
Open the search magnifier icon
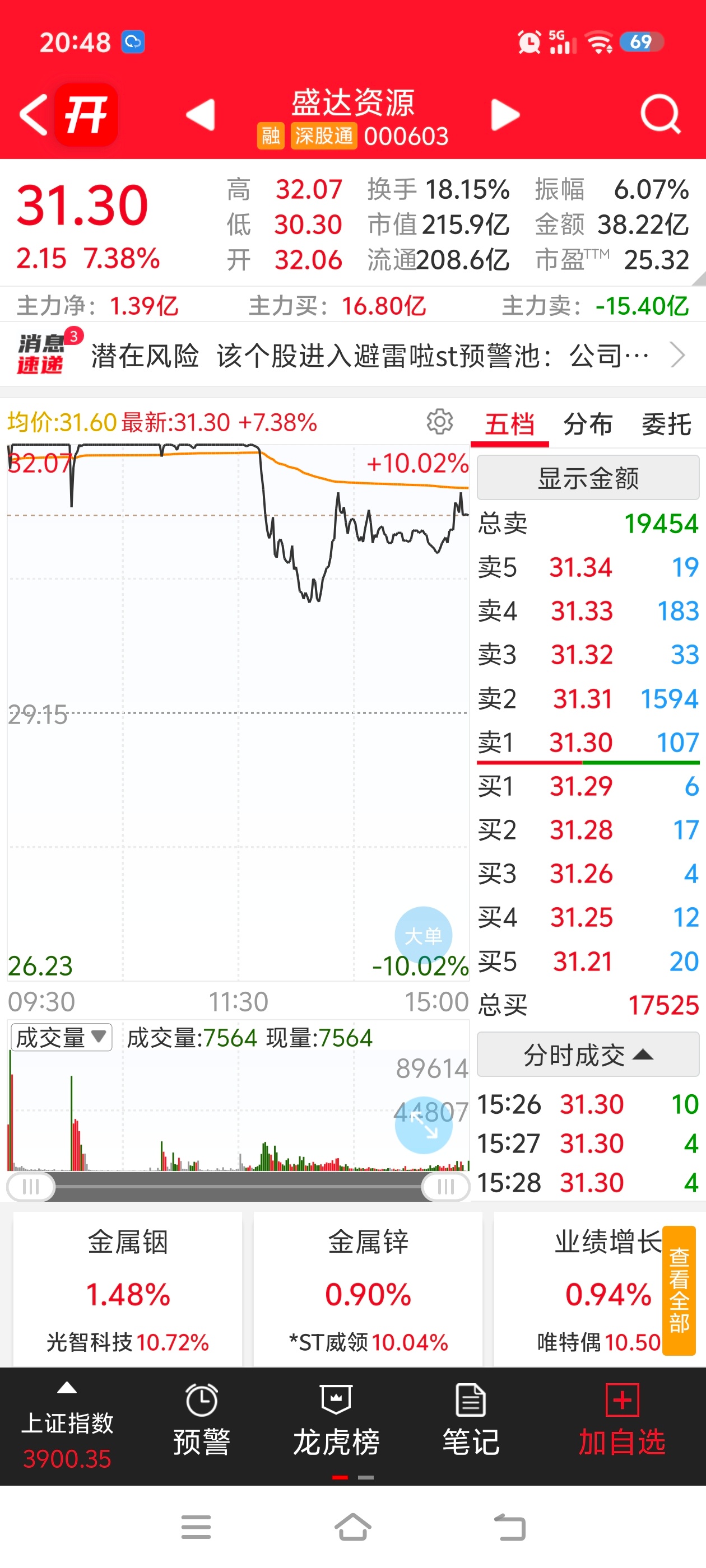[660, 114]
